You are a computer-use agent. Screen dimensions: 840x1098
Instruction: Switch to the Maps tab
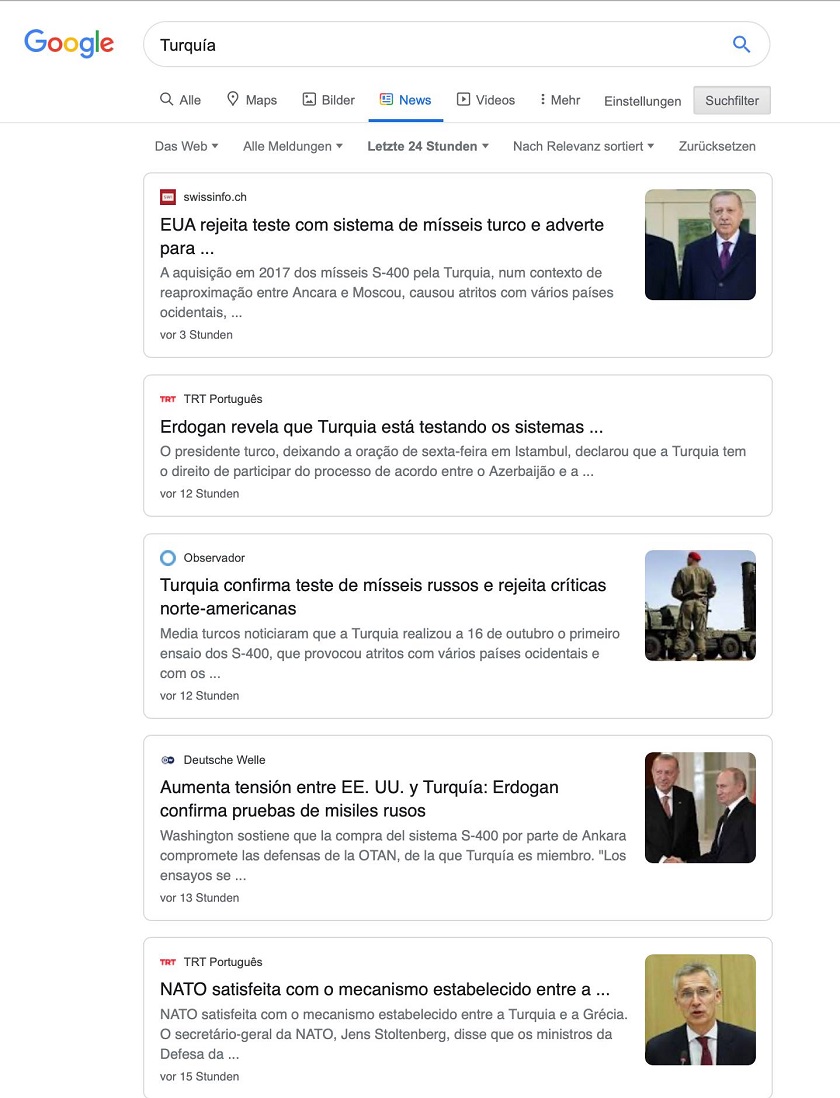tap(252, 100)
